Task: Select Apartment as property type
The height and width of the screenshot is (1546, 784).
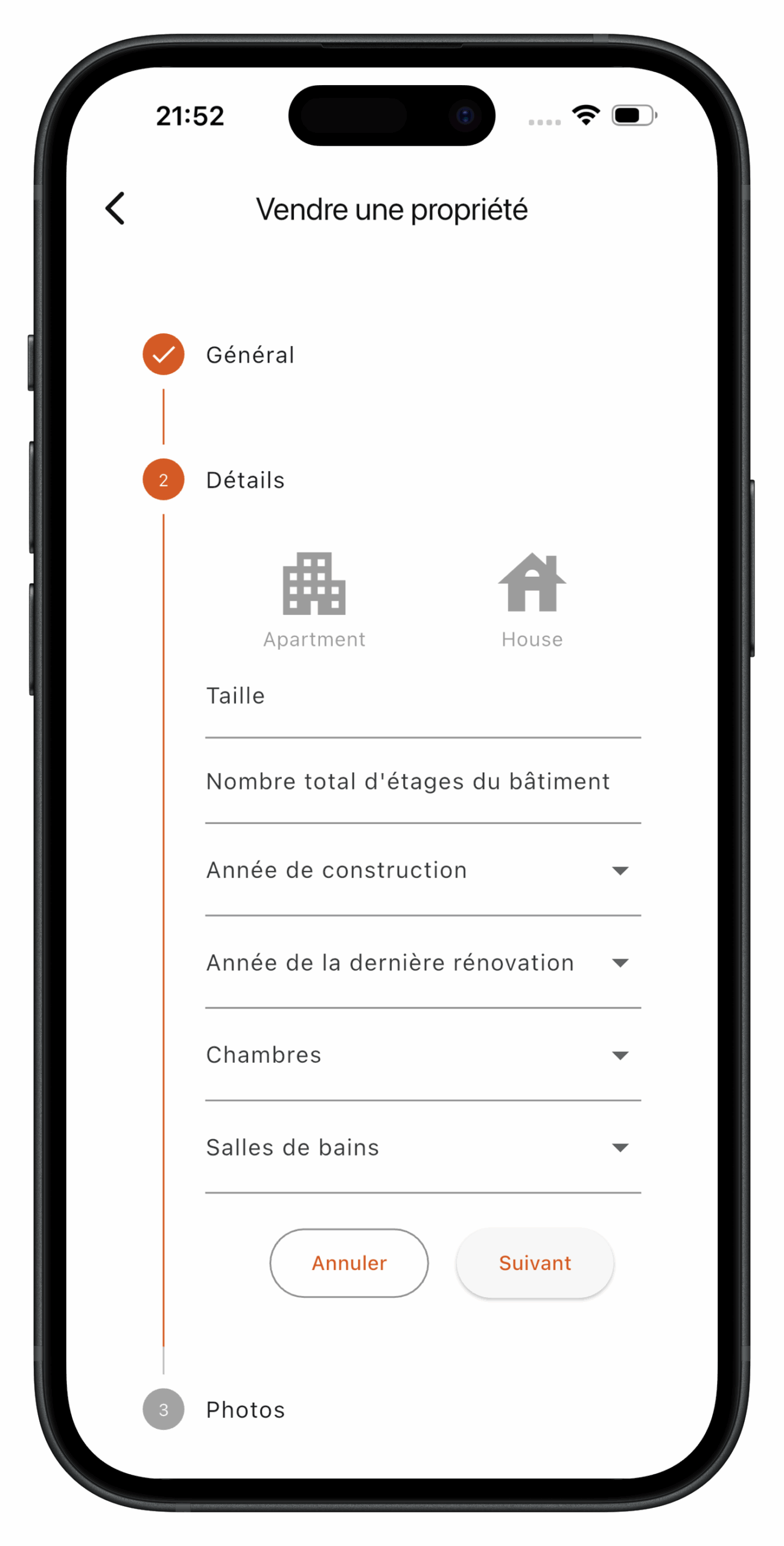Action: click(314, 599)
